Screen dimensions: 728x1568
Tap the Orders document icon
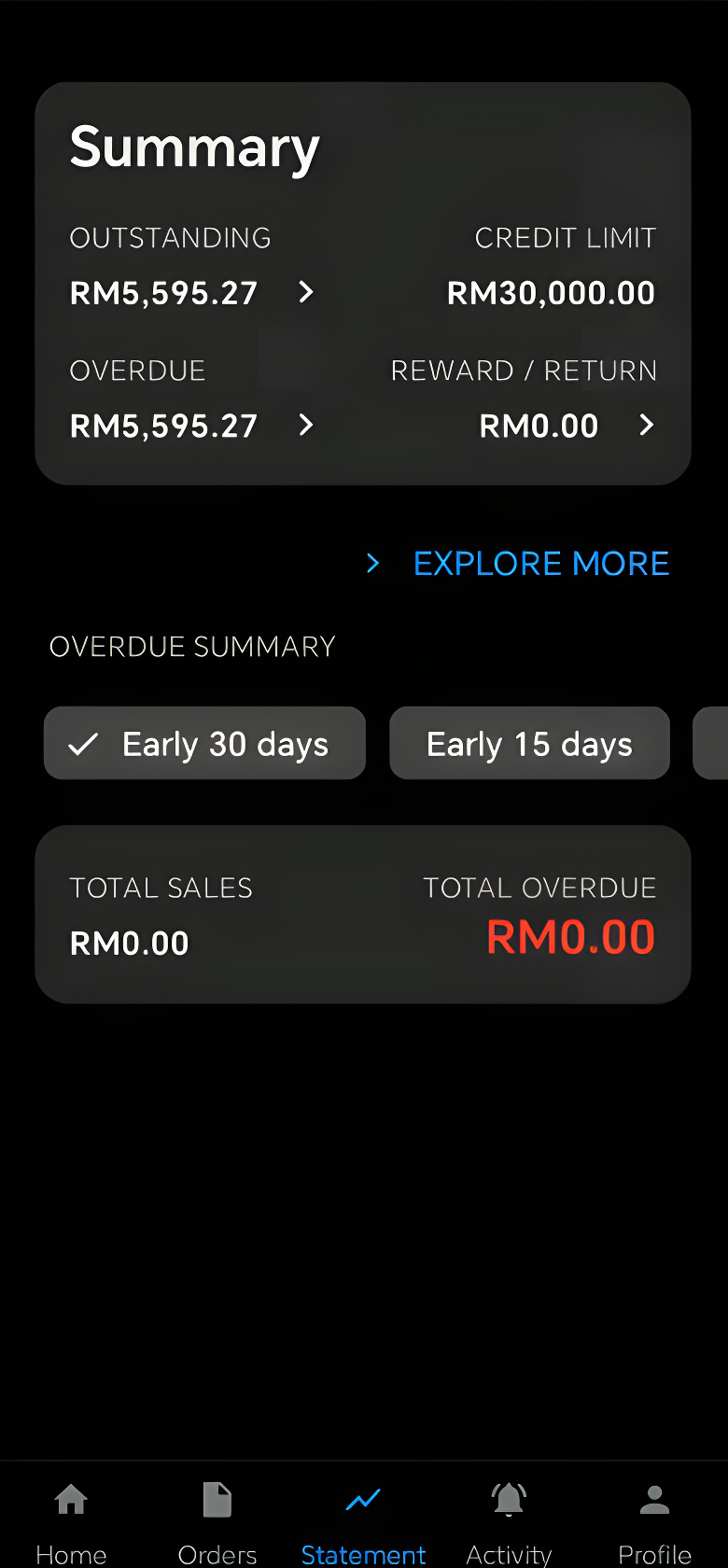point(217,1500)
